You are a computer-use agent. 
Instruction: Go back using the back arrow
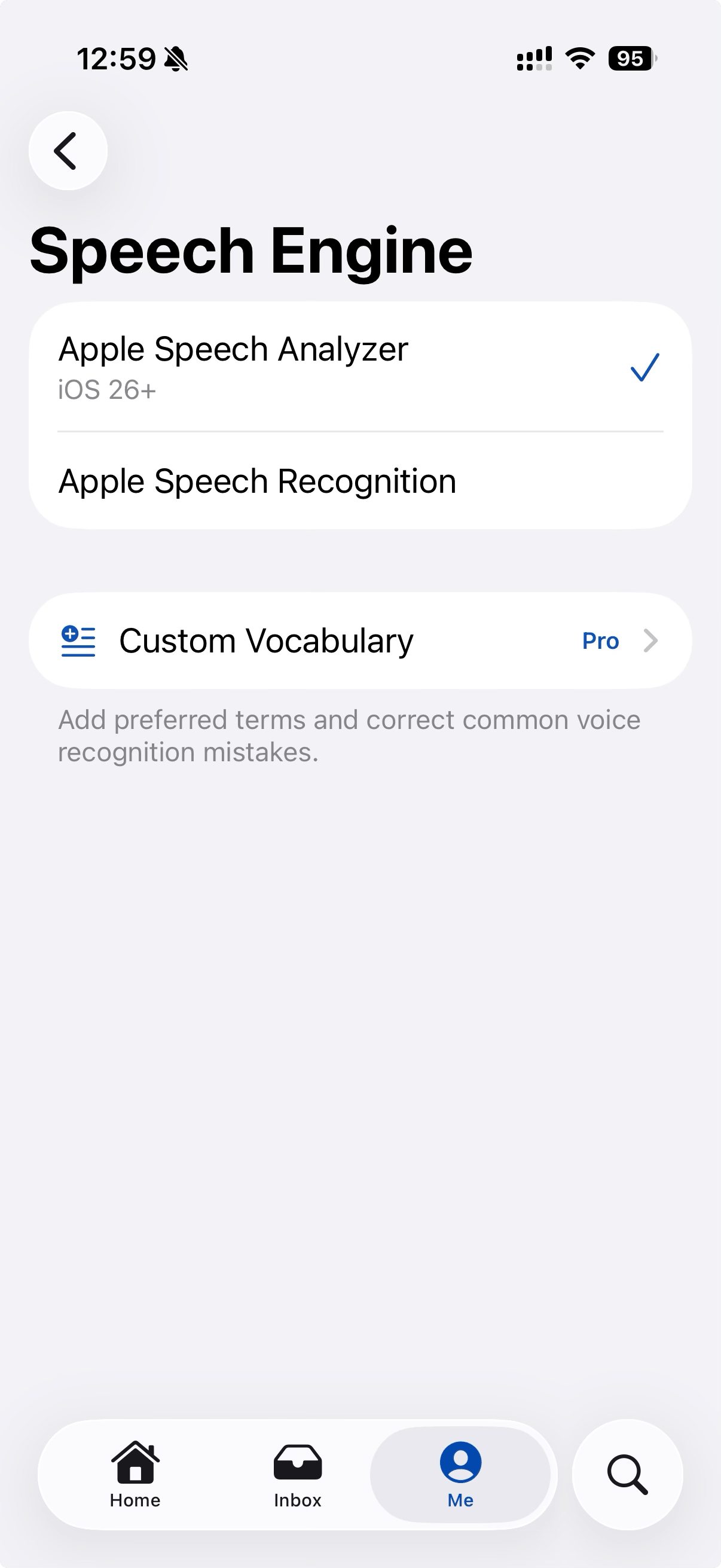point(68,150)
